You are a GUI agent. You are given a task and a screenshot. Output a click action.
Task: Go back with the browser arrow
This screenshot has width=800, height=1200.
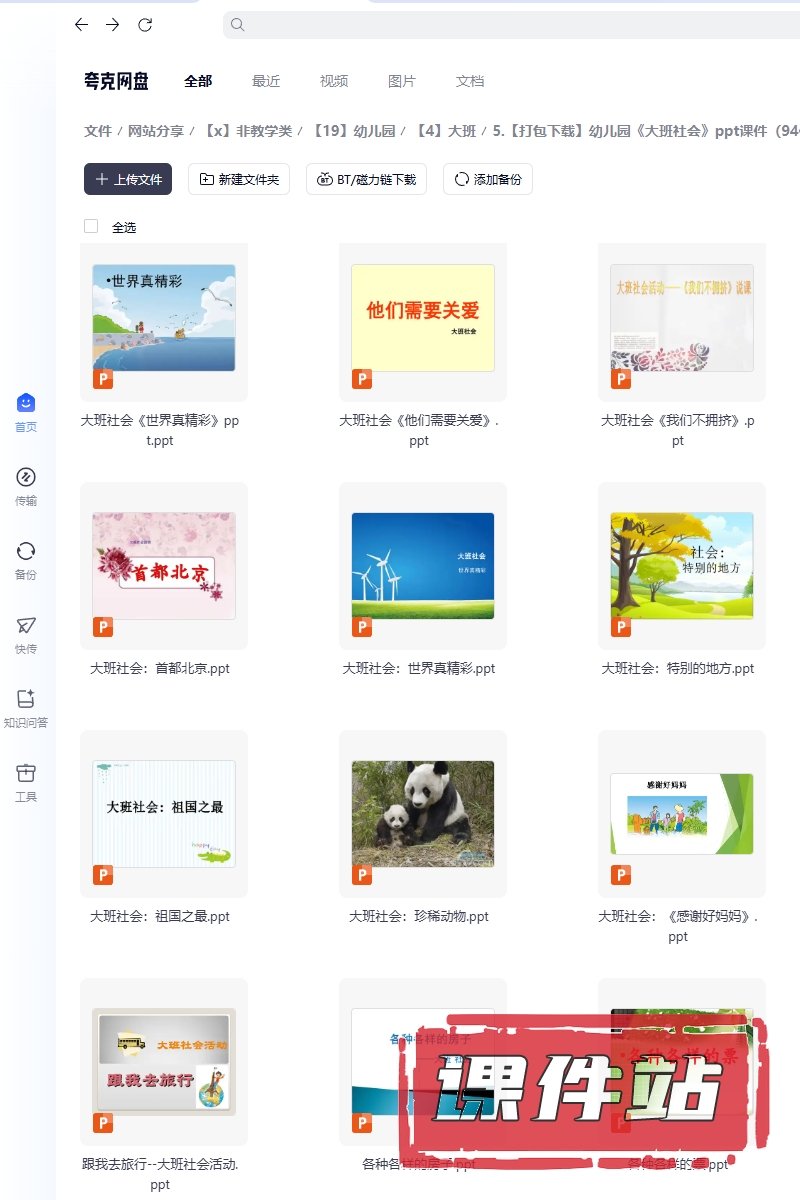pyautogui.click(x=81, y=25)
